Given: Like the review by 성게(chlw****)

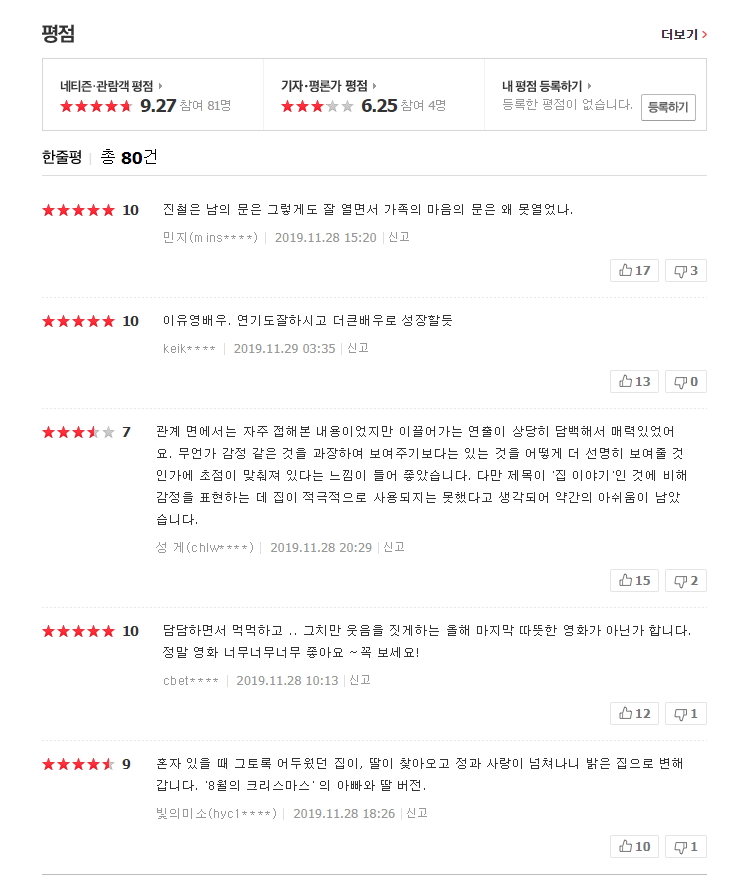Looking at the screenshot, I should pos(634,580).
